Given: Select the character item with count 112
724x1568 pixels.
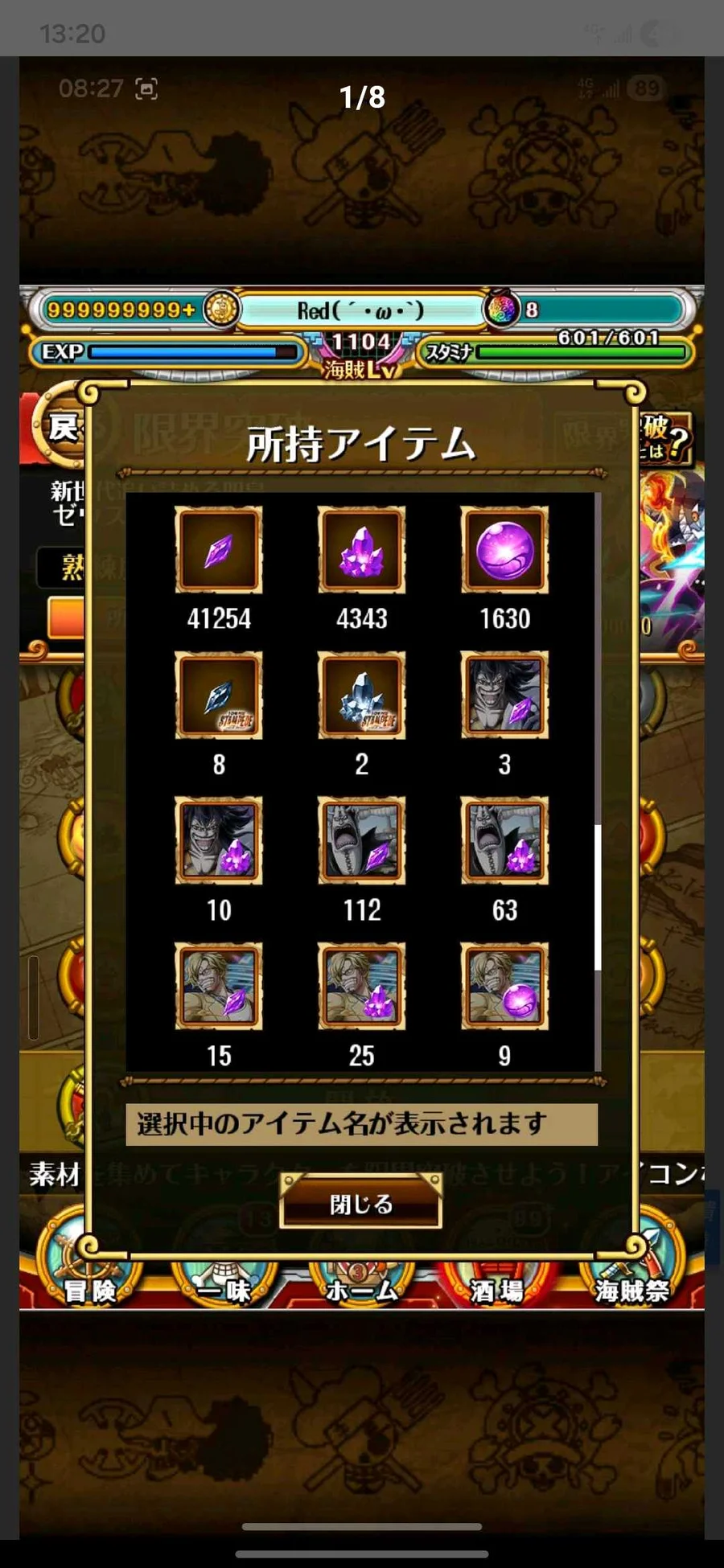Looking at the screenshot, I should (361, 841).
